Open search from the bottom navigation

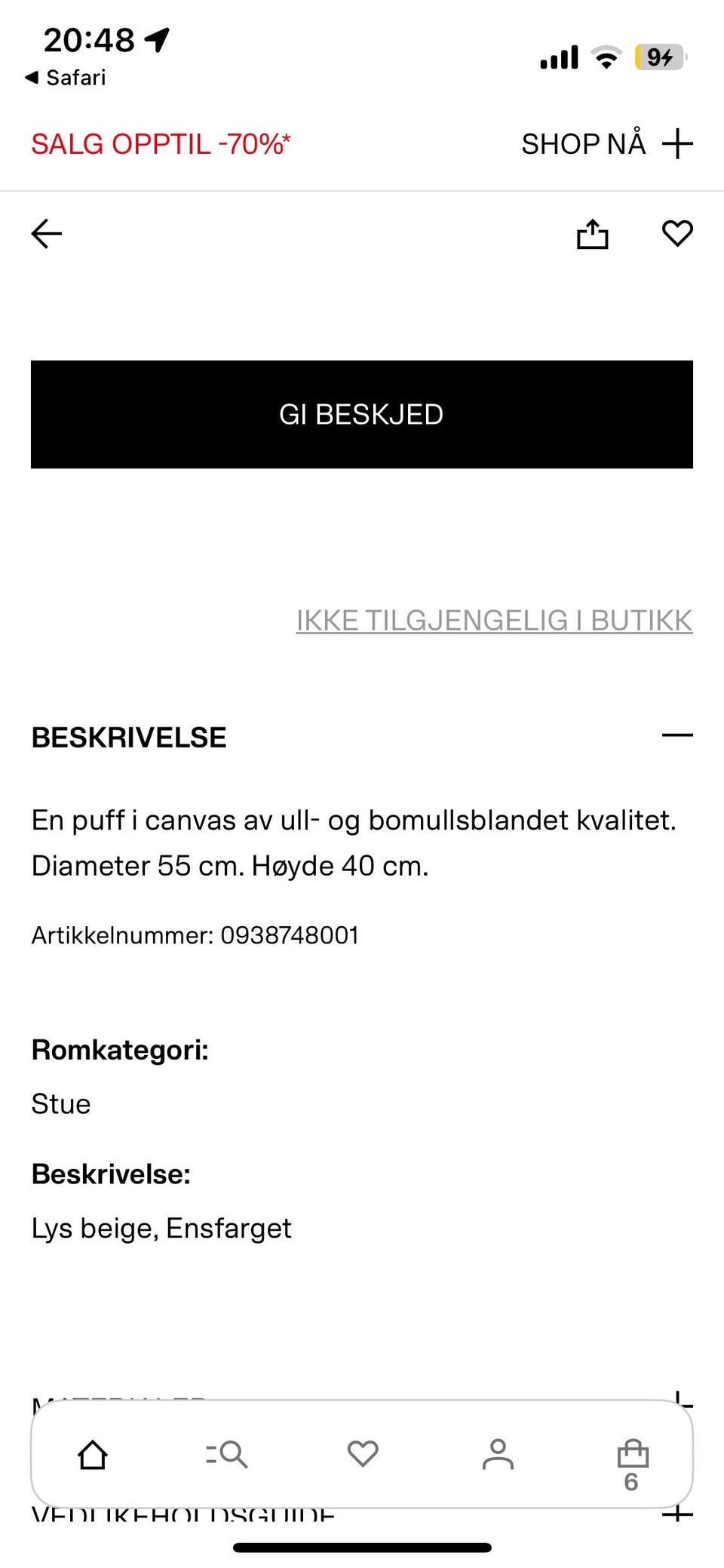click(226, 1455)
